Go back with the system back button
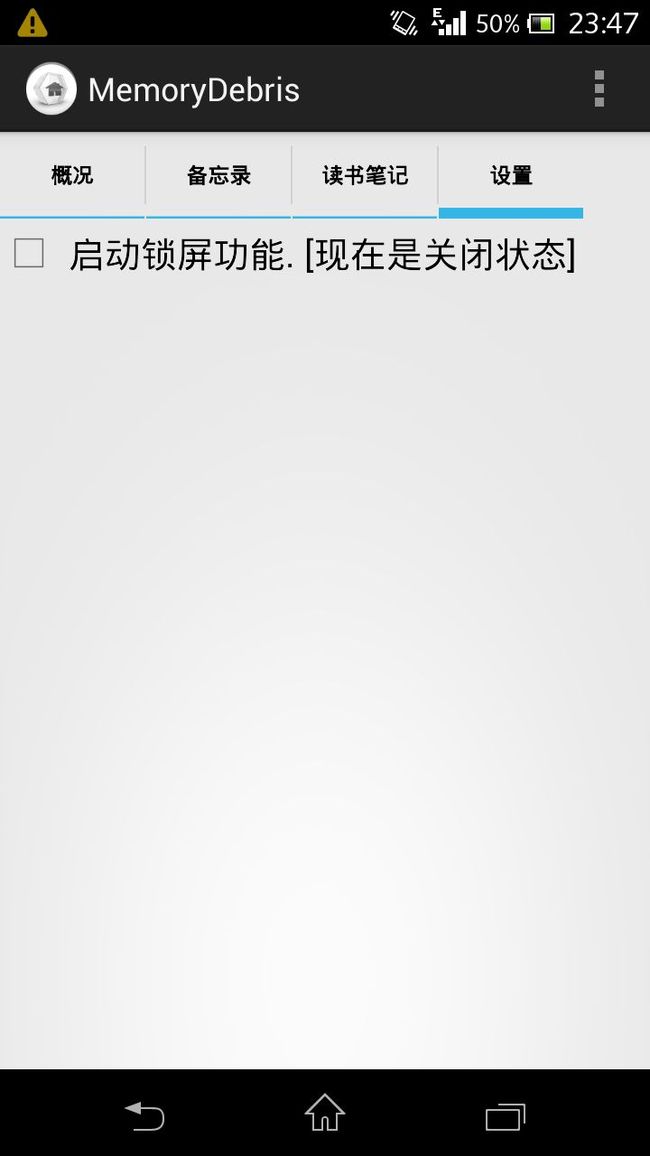Viewport: 650px width, 1156px height. point(144,1115)
